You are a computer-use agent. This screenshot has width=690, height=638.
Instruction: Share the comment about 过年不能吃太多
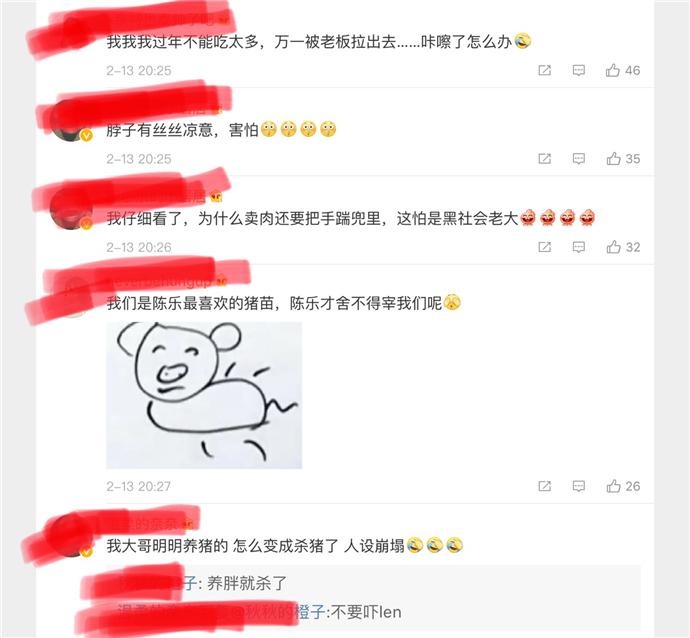click(x=544, y=71)
